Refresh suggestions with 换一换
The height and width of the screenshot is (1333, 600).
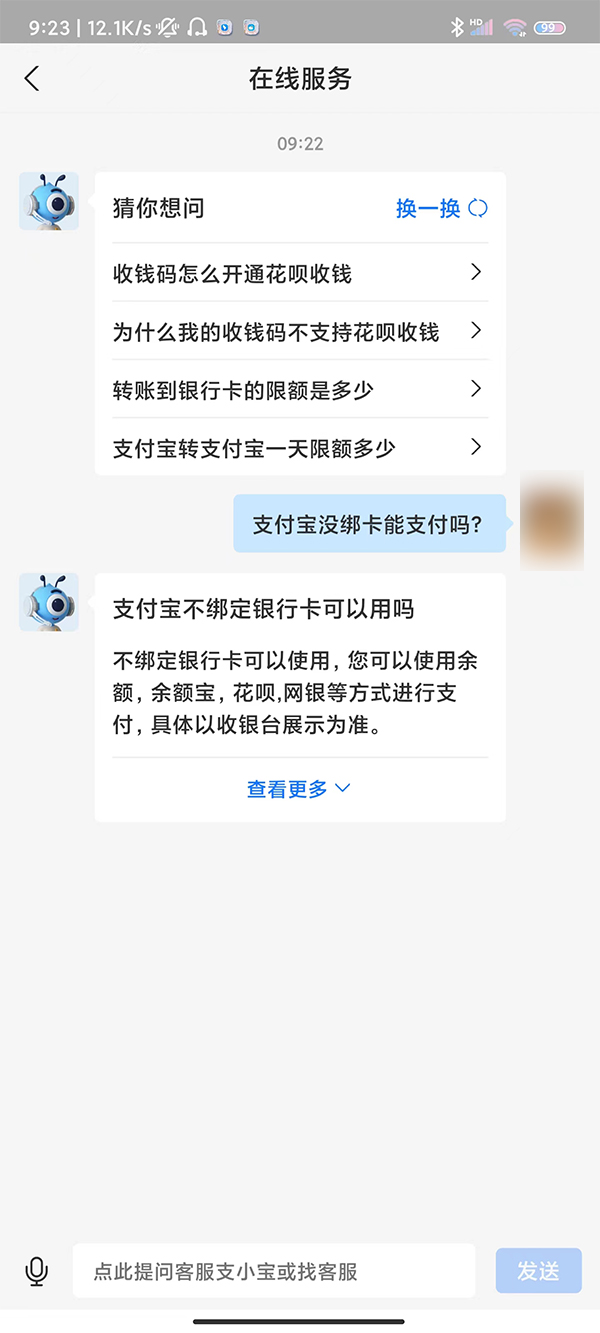[x=441, y=208]
